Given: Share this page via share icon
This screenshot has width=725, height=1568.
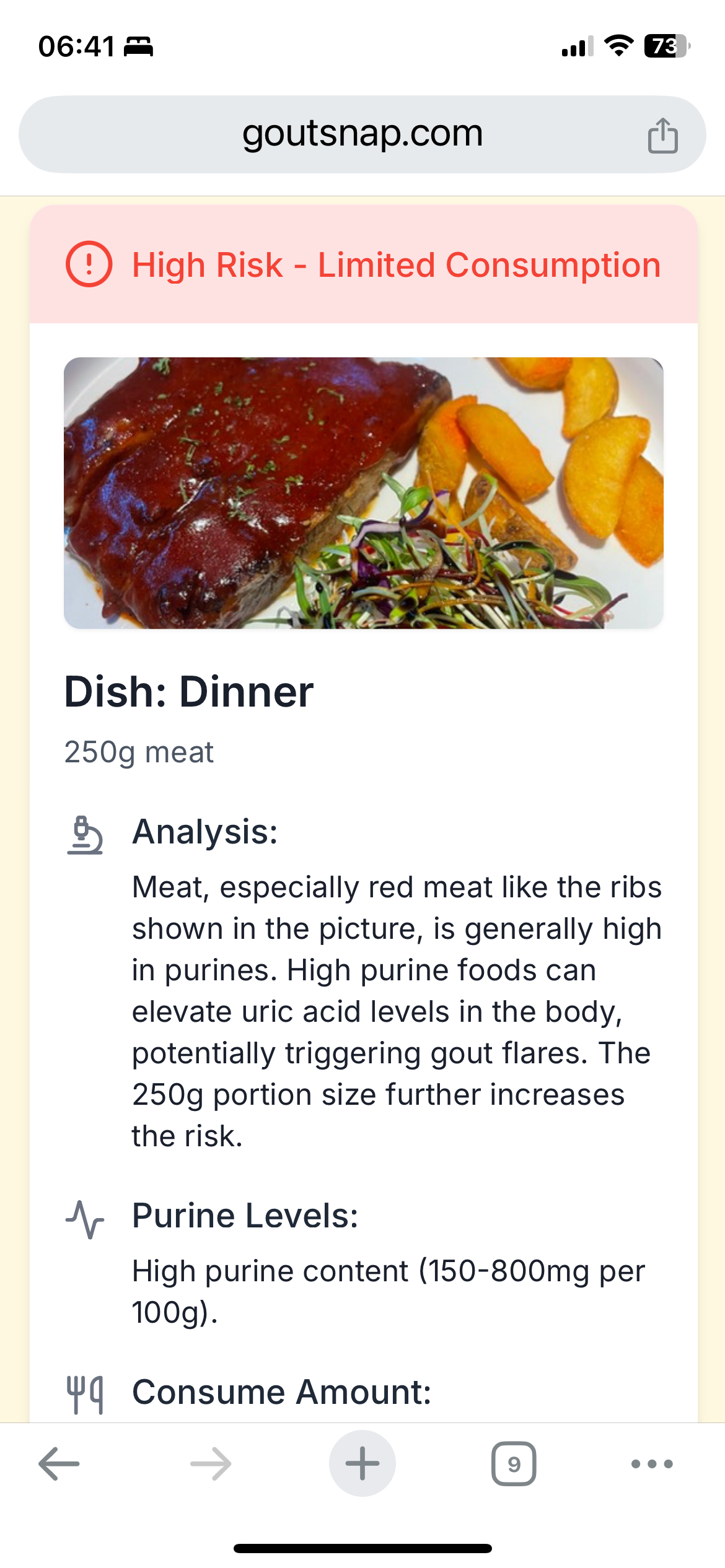Looking at the screenshot, I should pos(662,135).
